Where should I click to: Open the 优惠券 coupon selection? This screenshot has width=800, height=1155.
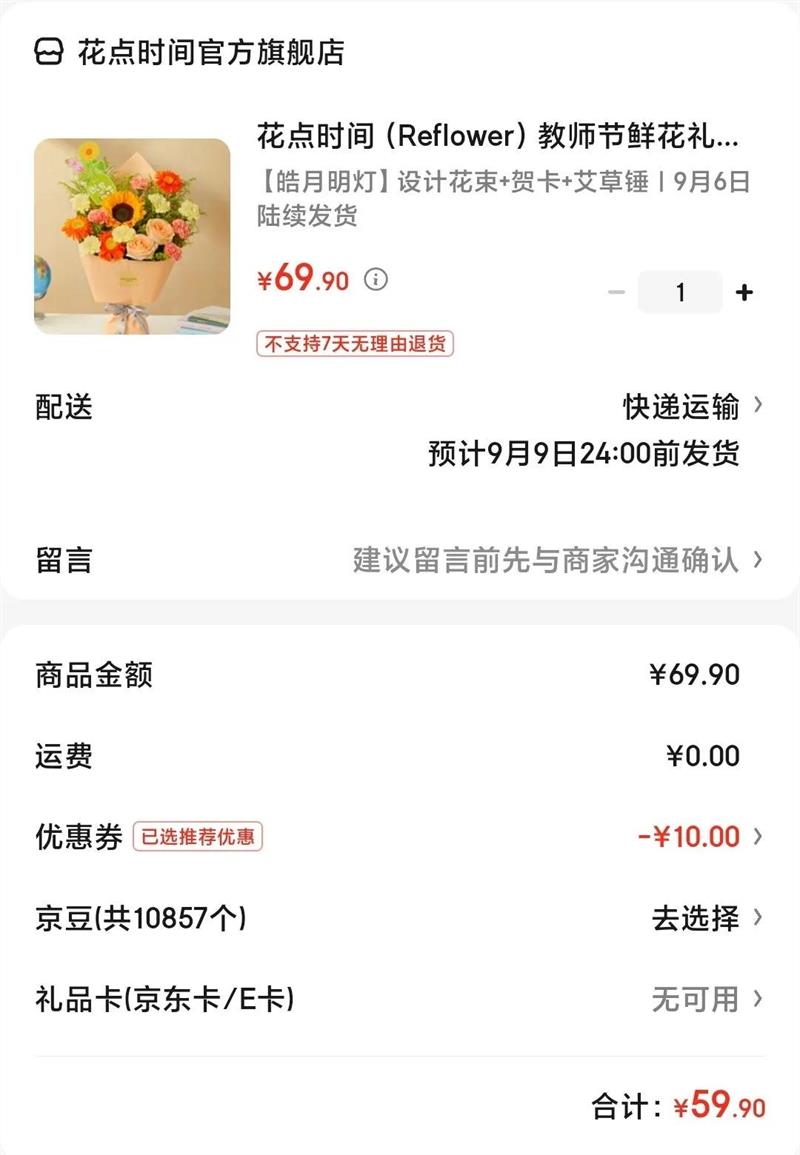(399, 837)
